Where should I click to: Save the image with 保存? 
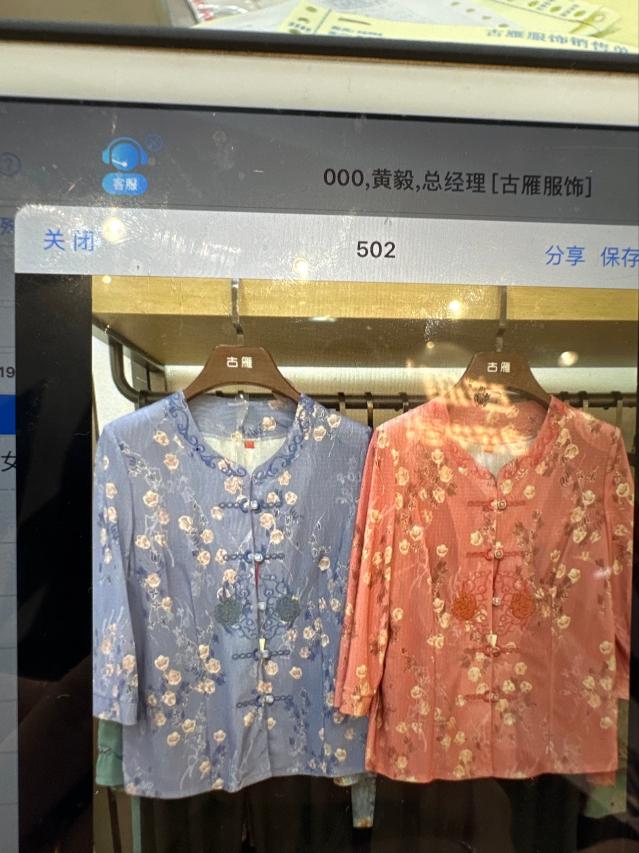click(x=618, y=256)
